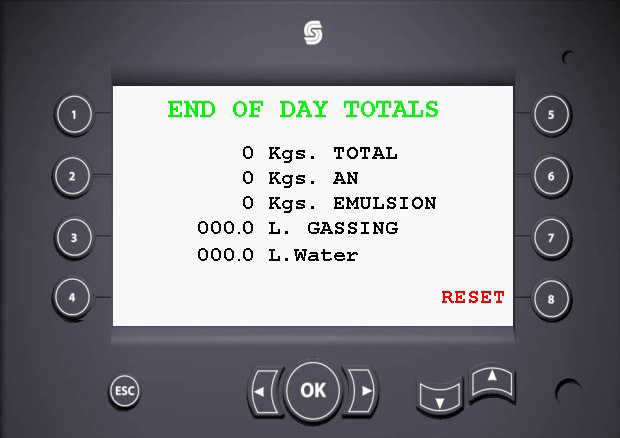The image size is (620, 438).
Task: Exit with the ESC key
Action: pos(124,390)
